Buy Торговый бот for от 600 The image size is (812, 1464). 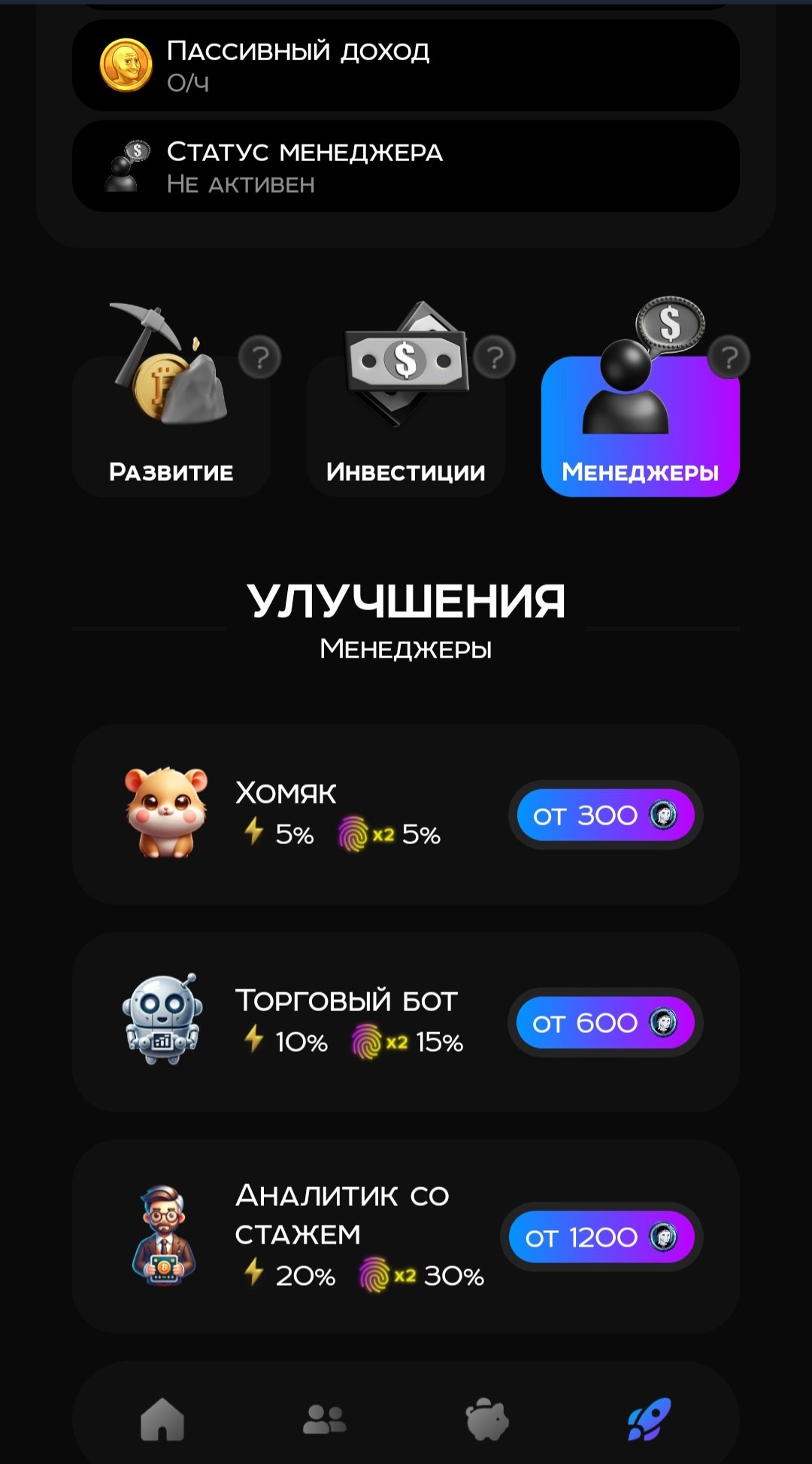coord(606,1022)
